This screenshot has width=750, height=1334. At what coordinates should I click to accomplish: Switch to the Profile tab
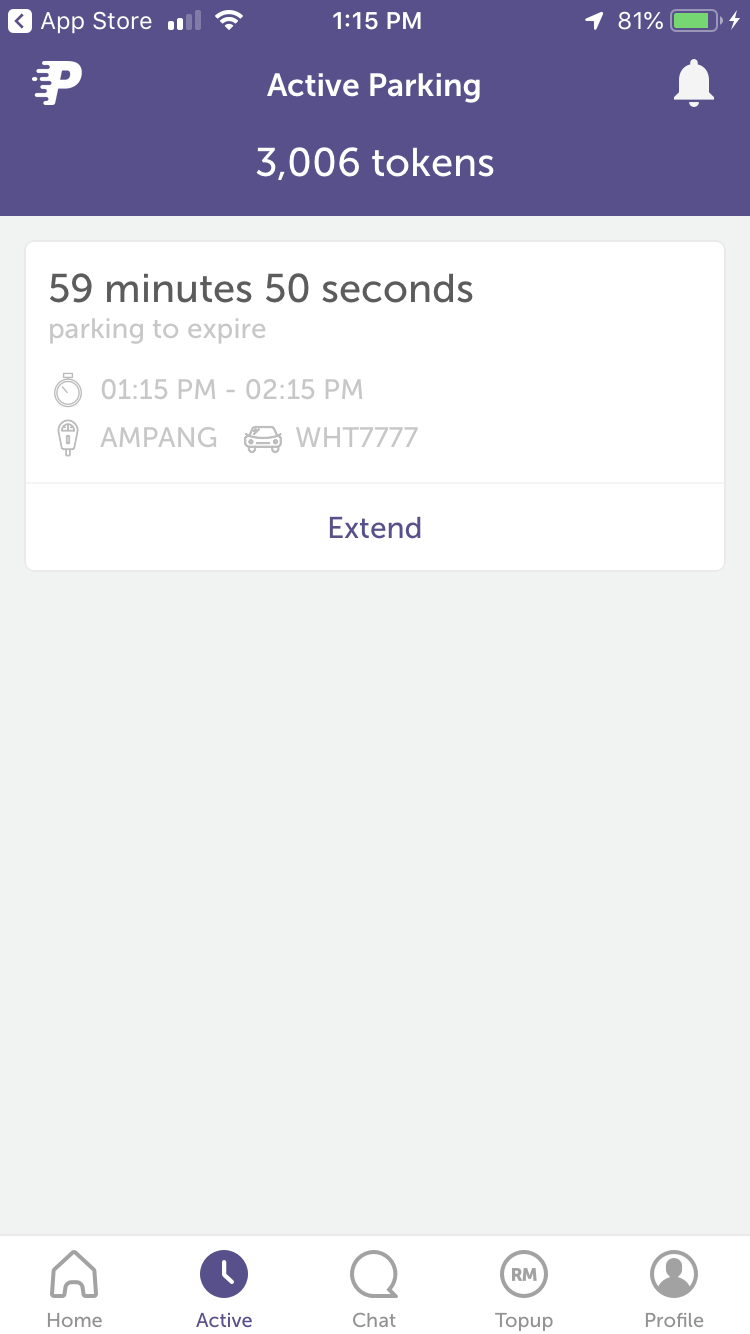674,1289
